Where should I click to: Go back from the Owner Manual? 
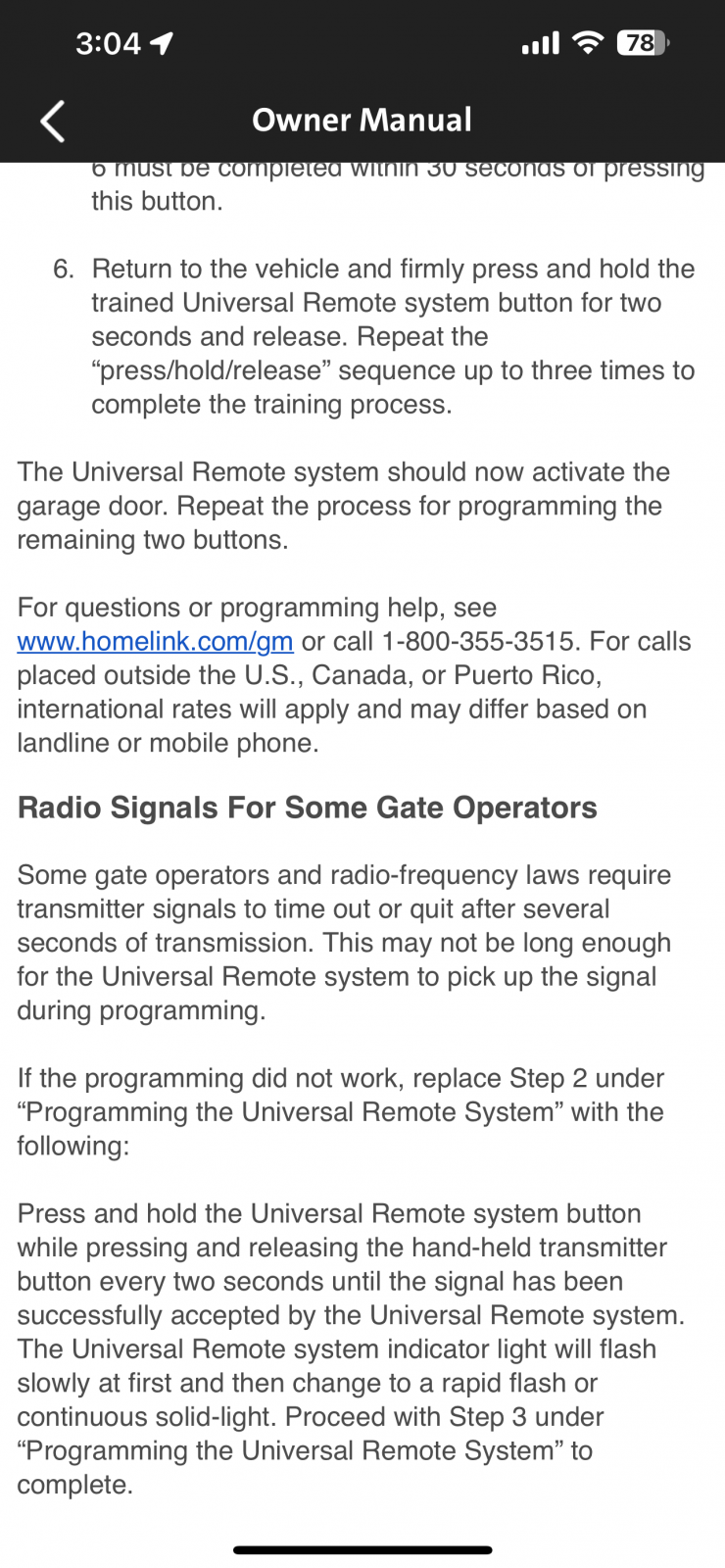click(x=53, y=122)
